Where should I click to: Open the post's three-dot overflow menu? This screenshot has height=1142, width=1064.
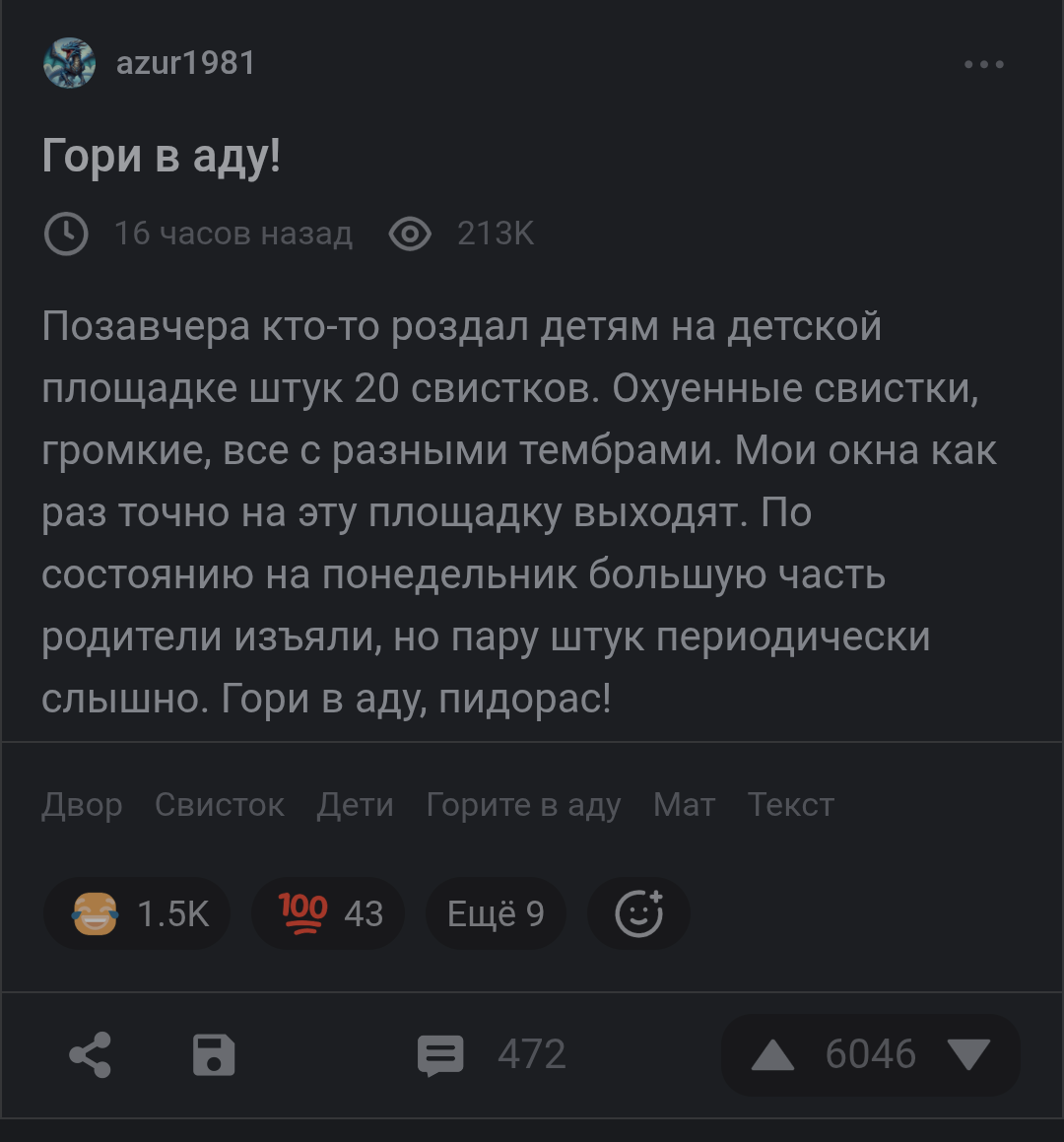(x=983, y=64)
